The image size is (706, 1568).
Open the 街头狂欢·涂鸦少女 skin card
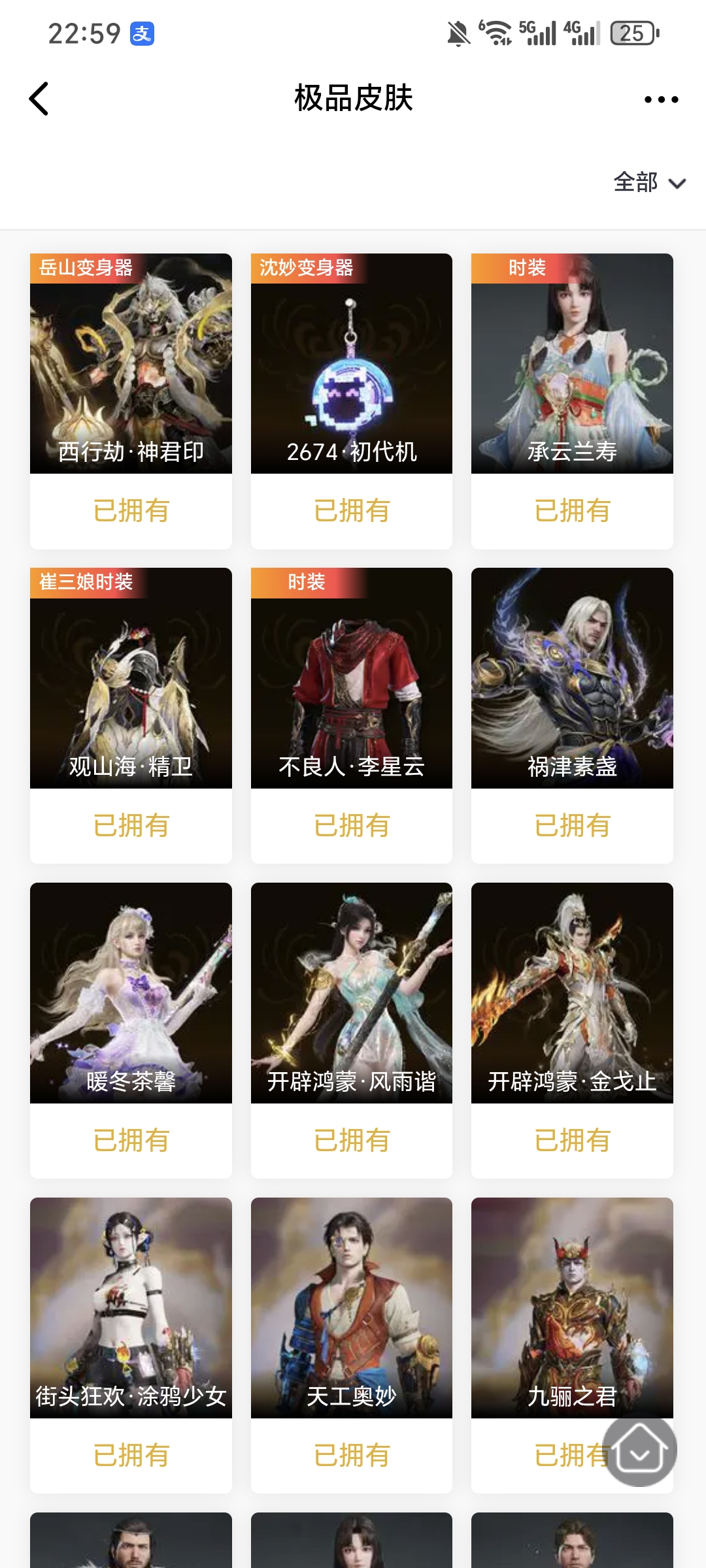[131, 1308]
